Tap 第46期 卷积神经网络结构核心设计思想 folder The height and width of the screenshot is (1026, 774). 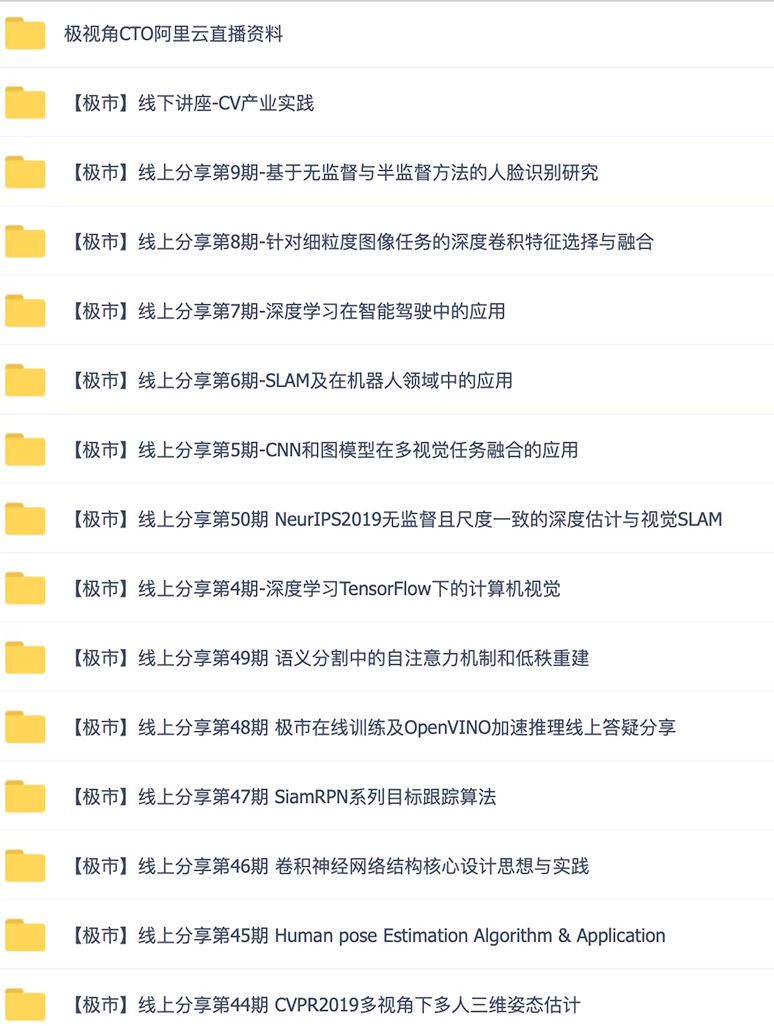[328, 866]
